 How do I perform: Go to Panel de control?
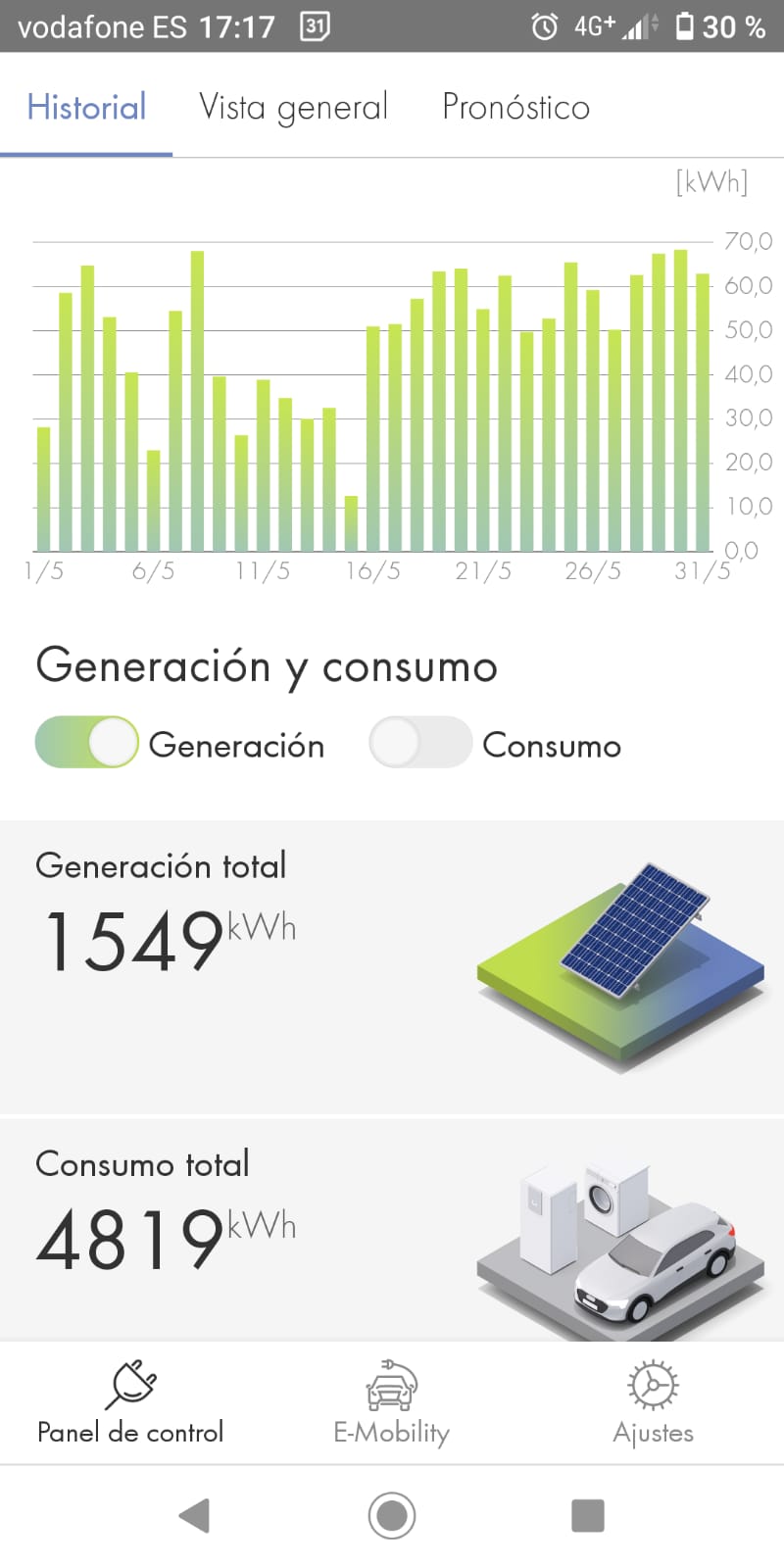pos(130,1403)
